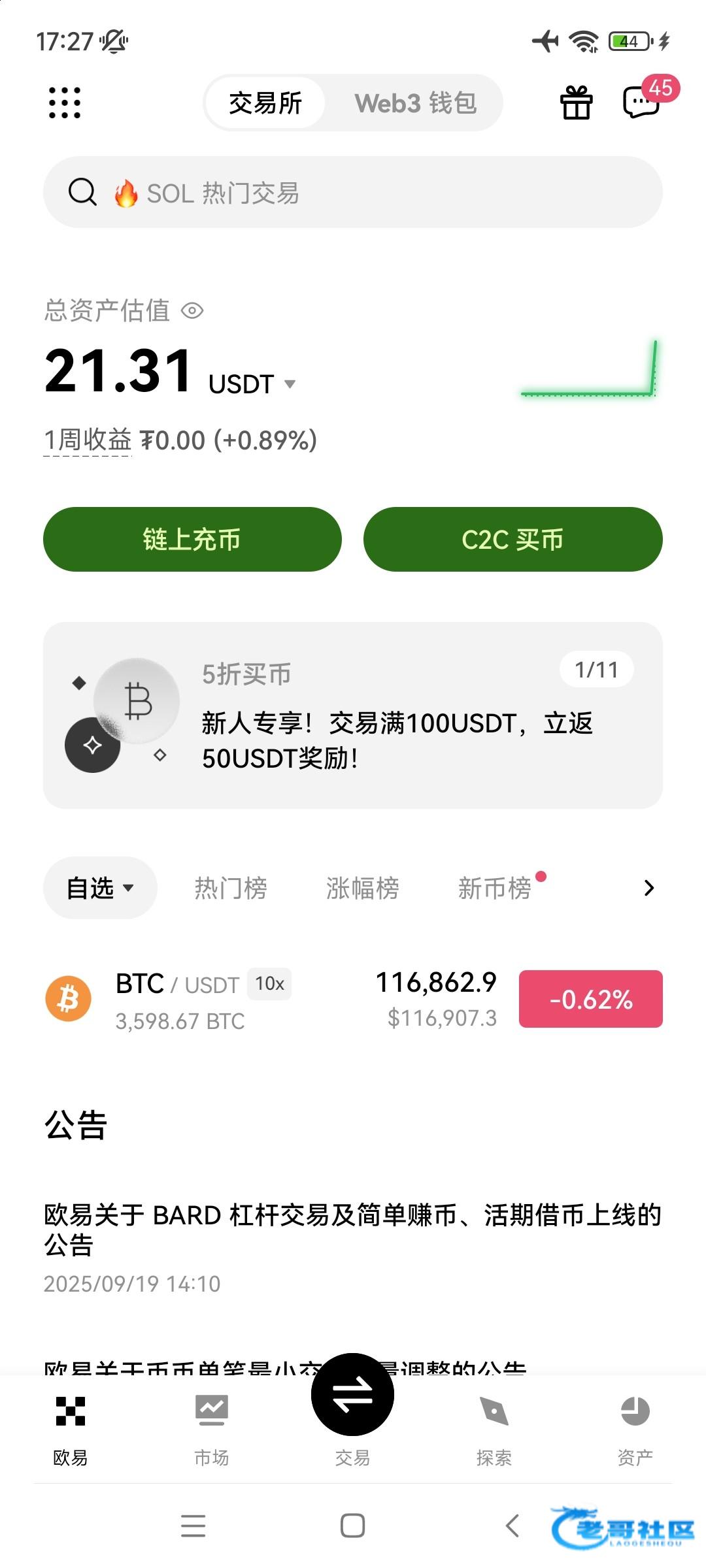Change the USDT valuation currency
The height and width of the screenshot is (1568, 706).
290,384
